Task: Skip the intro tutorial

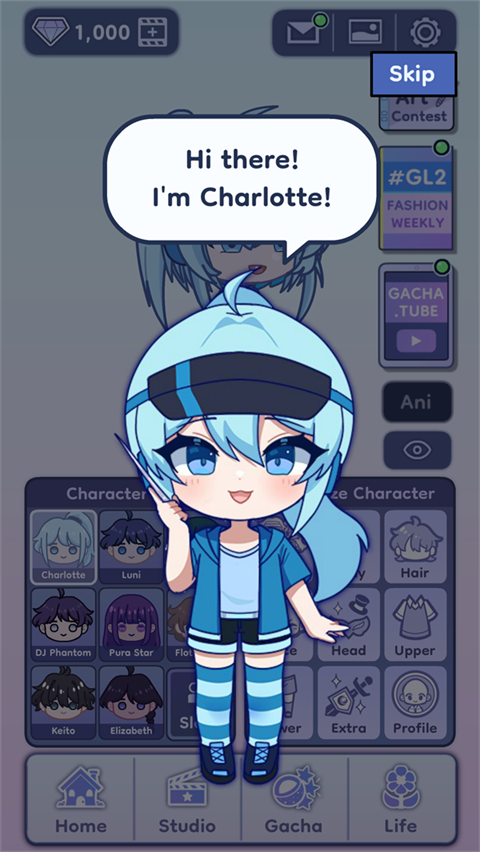Action: click(414, 74)
